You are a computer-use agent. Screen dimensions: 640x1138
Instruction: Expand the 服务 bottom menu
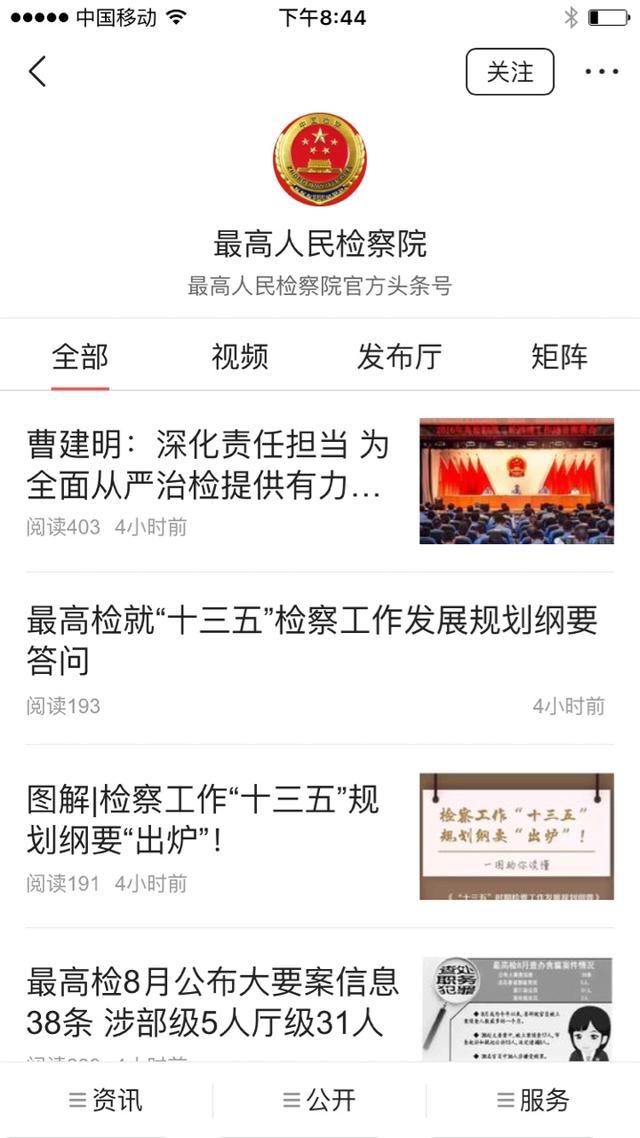click(533, 1100)
